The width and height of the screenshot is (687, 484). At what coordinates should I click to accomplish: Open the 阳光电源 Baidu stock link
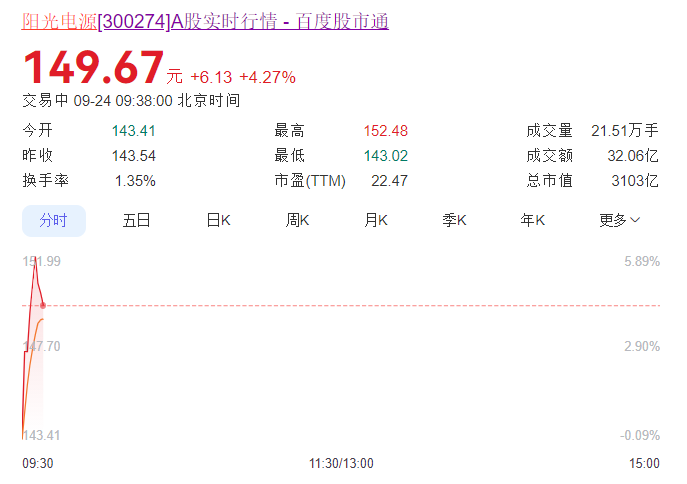[x=205, y=21]
